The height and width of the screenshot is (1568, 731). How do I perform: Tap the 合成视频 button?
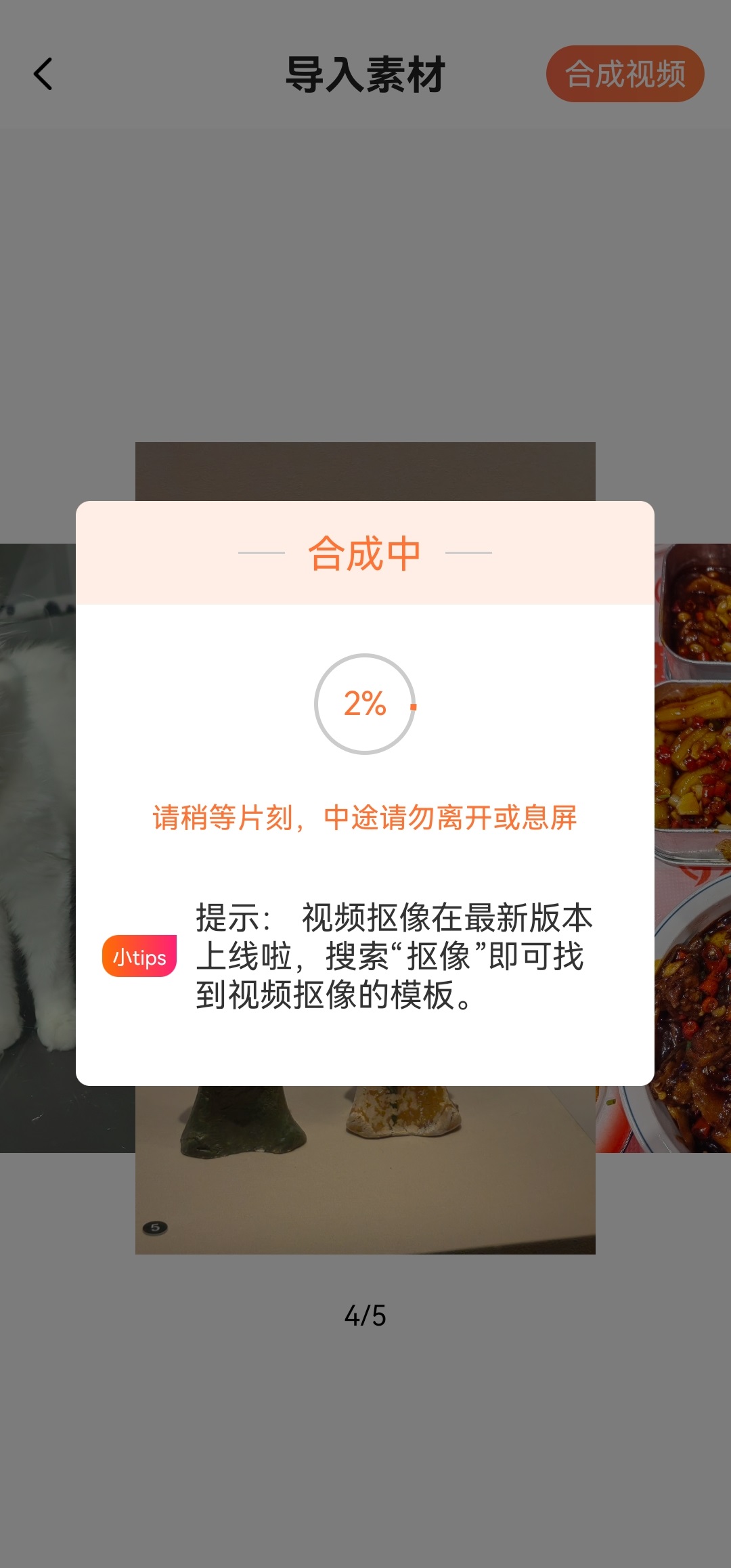click(625, 74)
